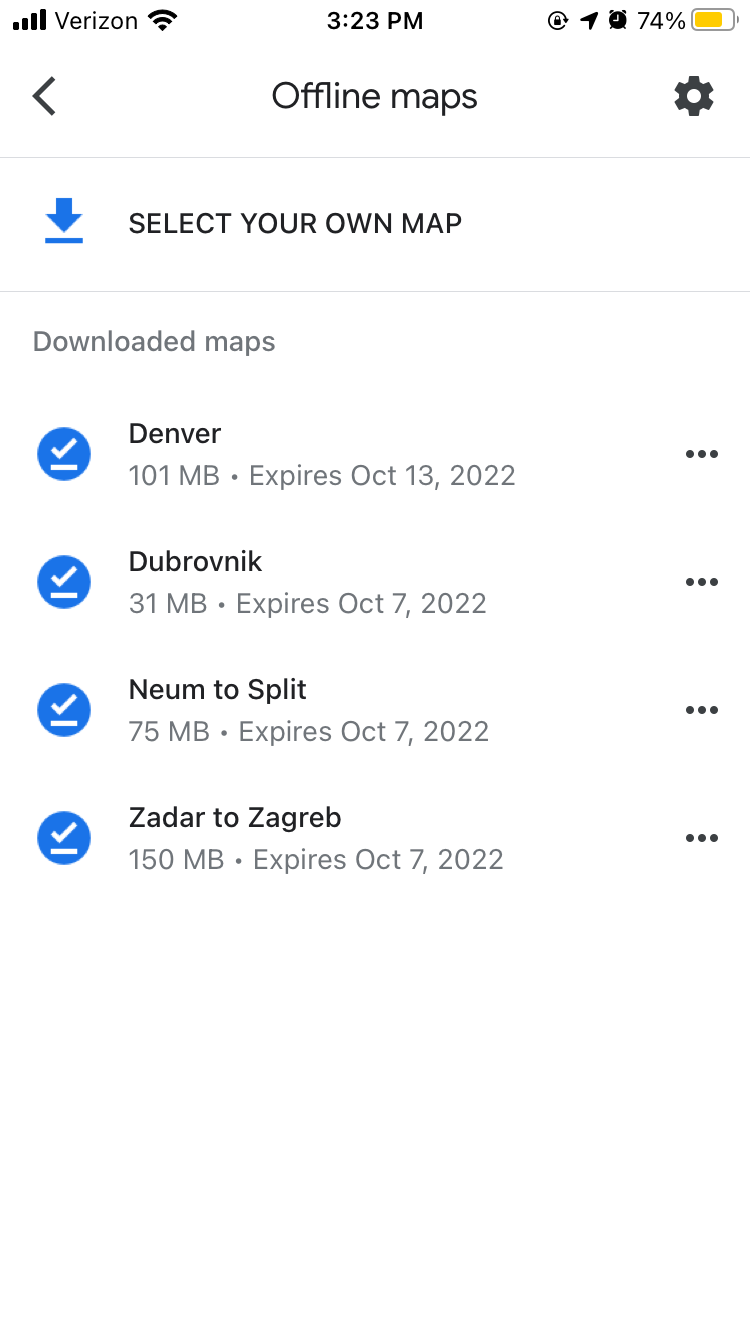750x1334 pixels.
Task: Open the Denver offline map
Action: [x=320, y=454]
